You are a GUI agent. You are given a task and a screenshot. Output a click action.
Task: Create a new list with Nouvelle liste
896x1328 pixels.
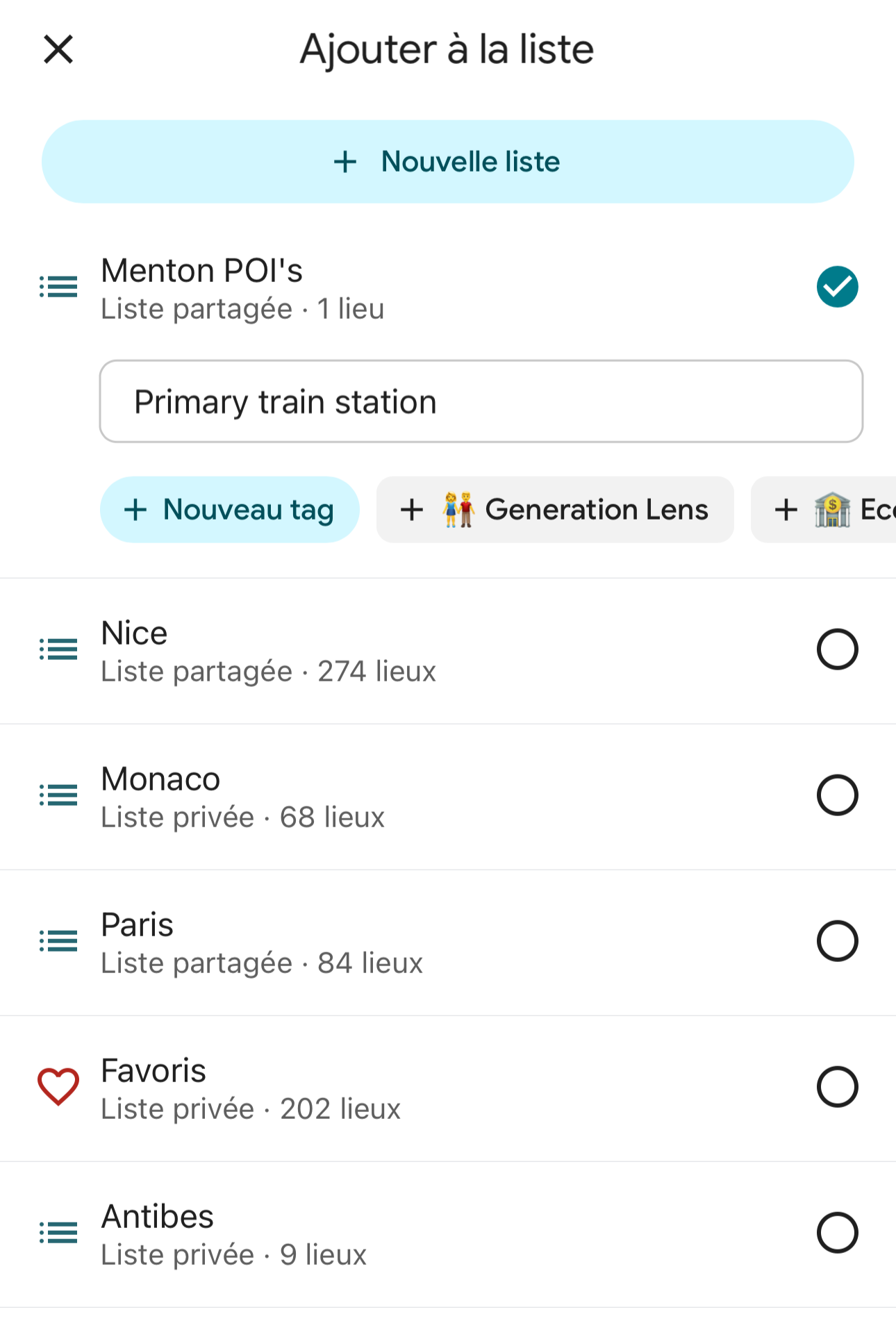pos(447,162)
